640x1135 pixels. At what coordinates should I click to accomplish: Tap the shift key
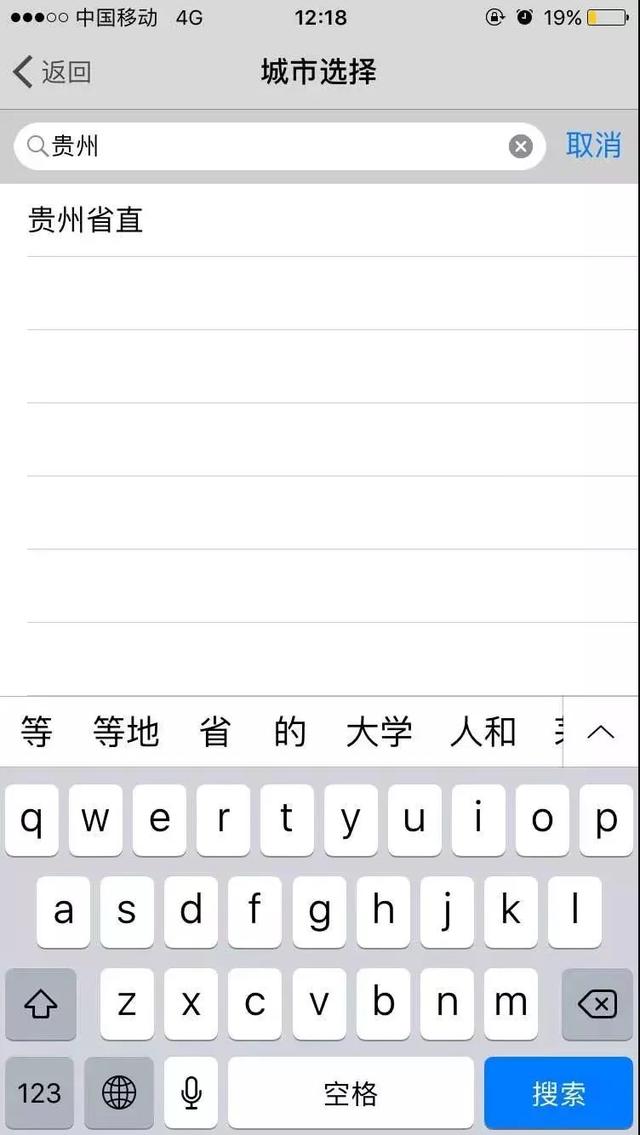pos(41,1004)
